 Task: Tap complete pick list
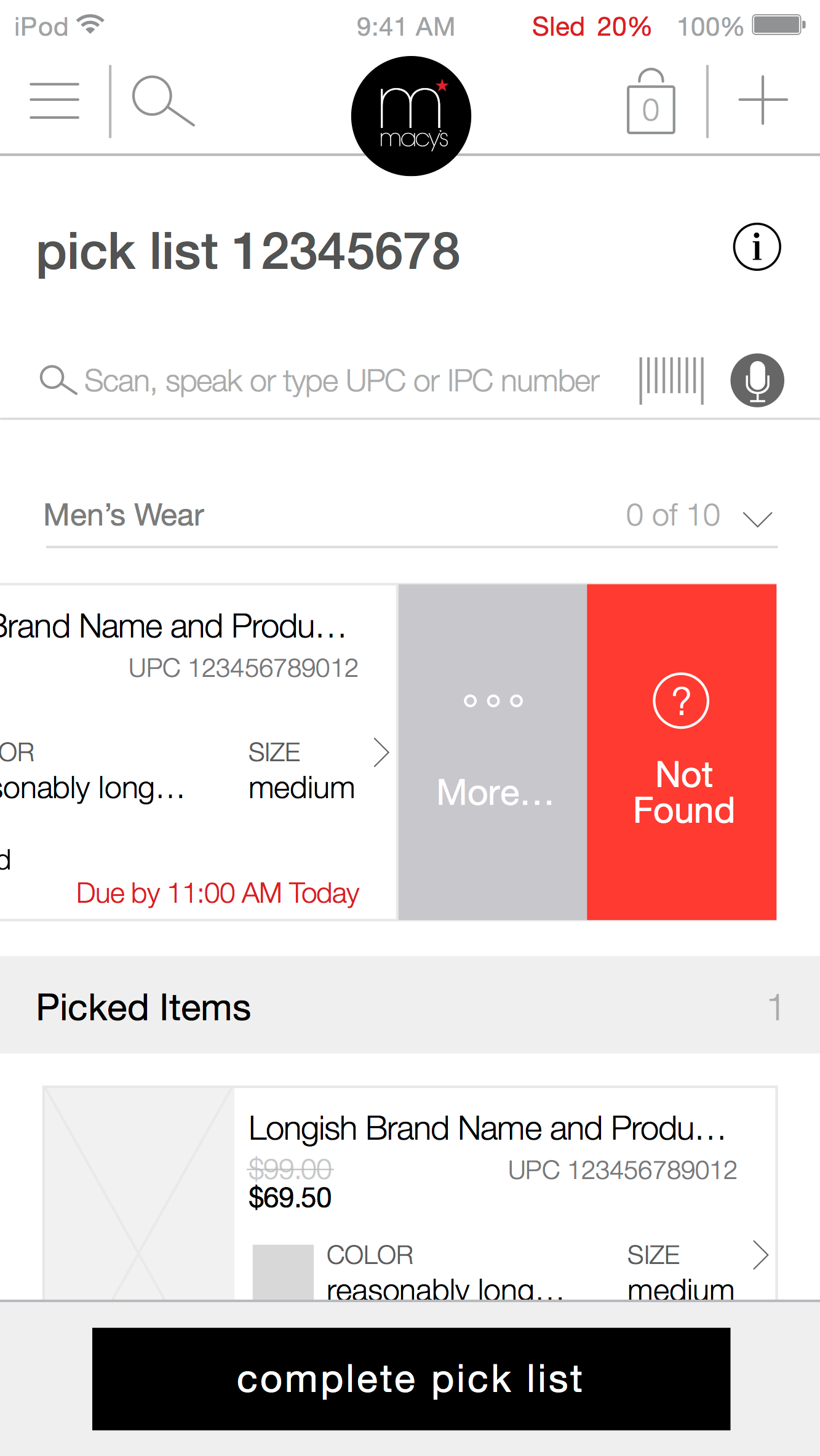(411, 1378)
